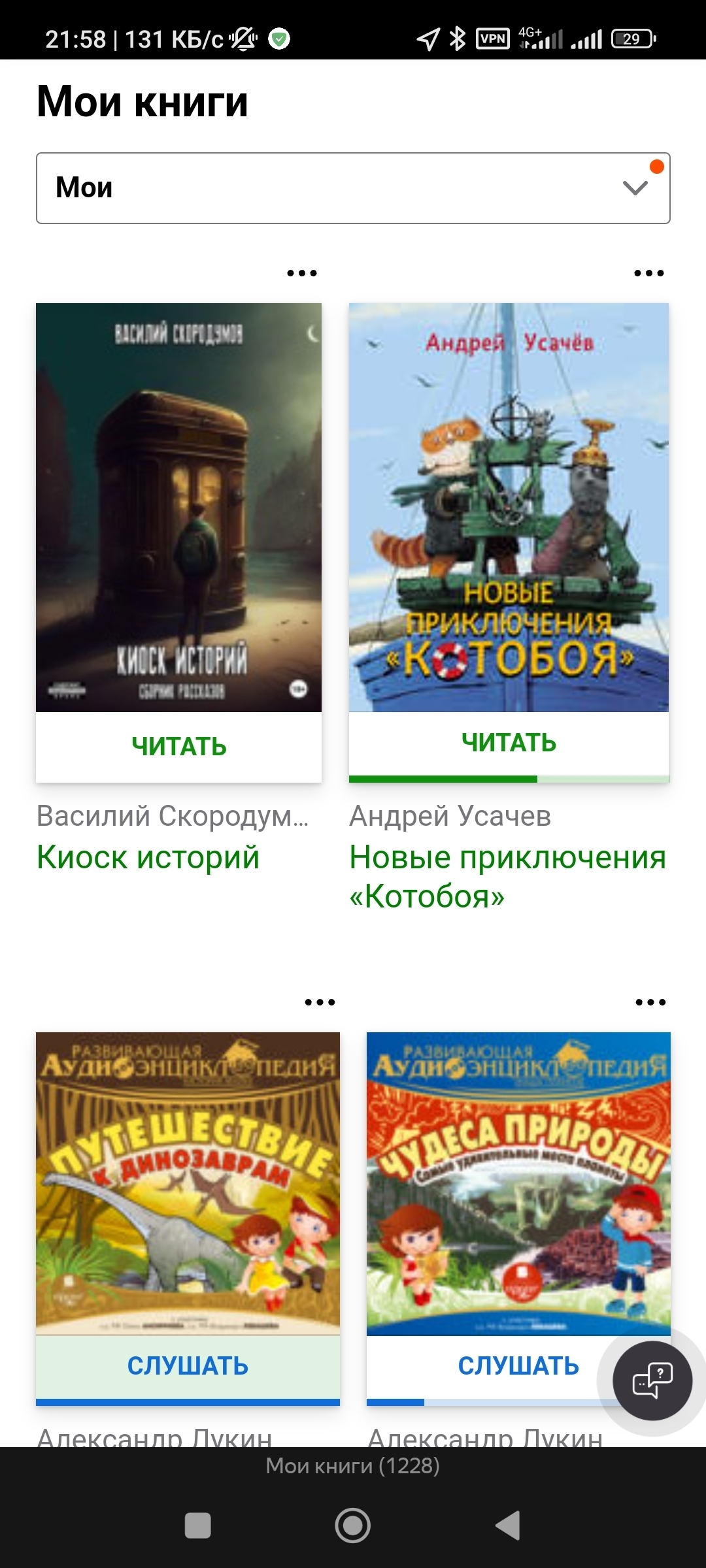Open the «Киоск историй» book cover

(178, 507)
